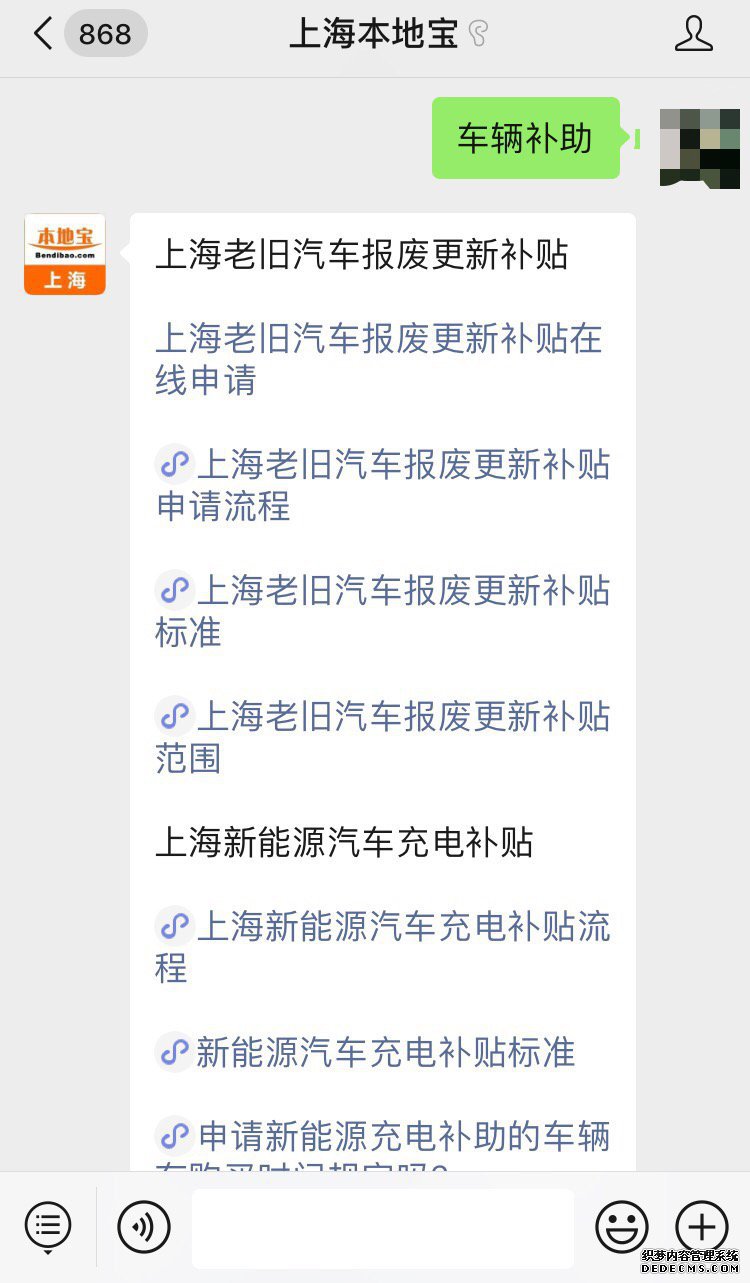Open the plus attachments menu
Image resolution: width=750 pixels, height=1283 pixels.
coord(702,1226)
